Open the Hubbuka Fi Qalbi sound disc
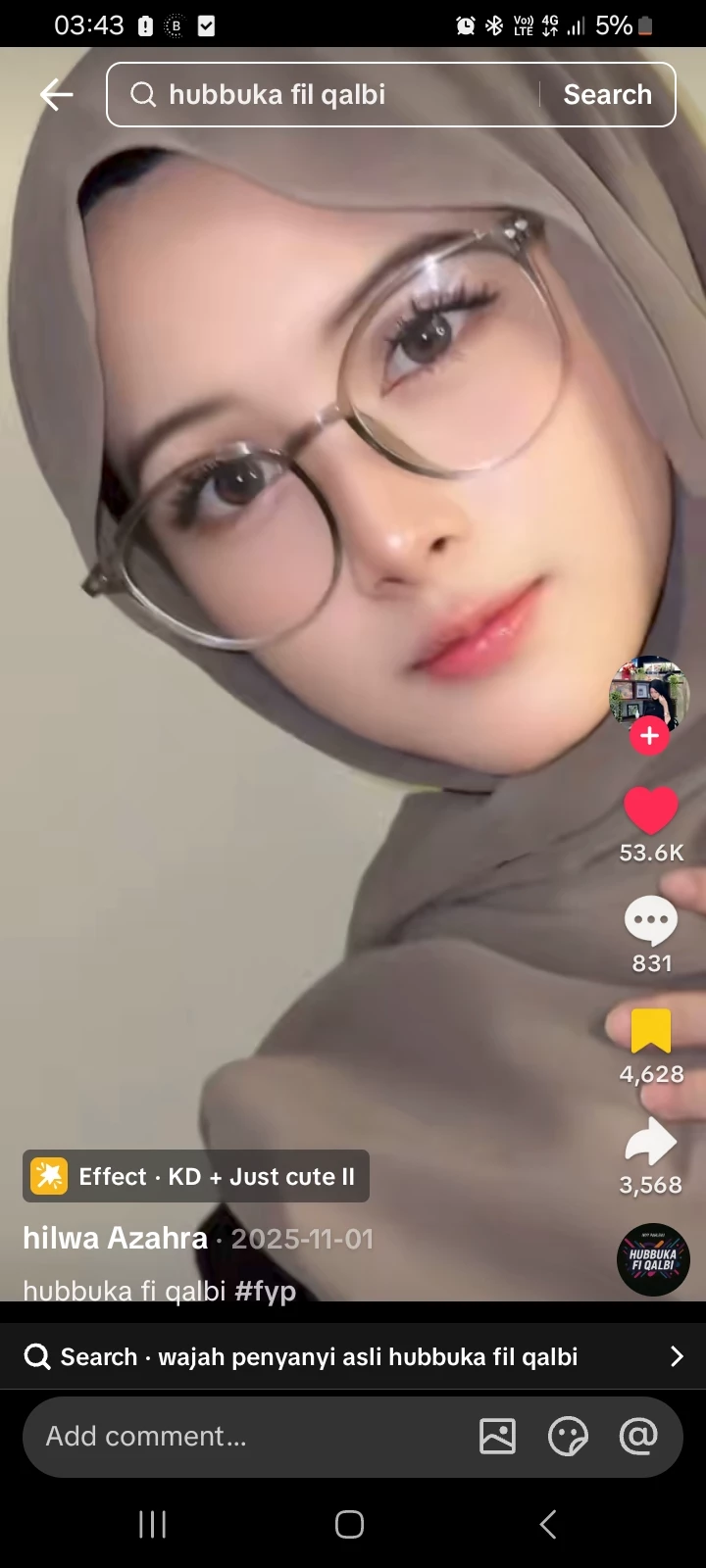The height and width of the screenshot is (1568, 706). 653,1260
